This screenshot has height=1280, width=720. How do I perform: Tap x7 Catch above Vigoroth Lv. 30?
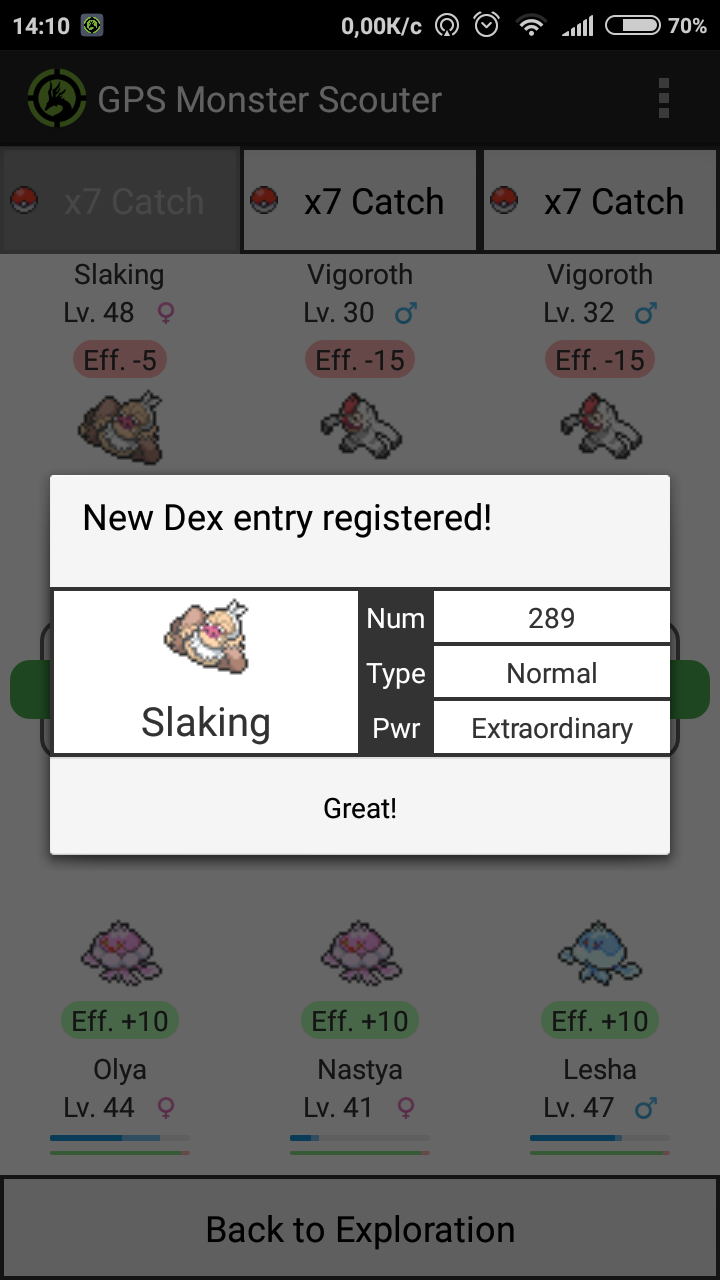click(x=360, y=201)
